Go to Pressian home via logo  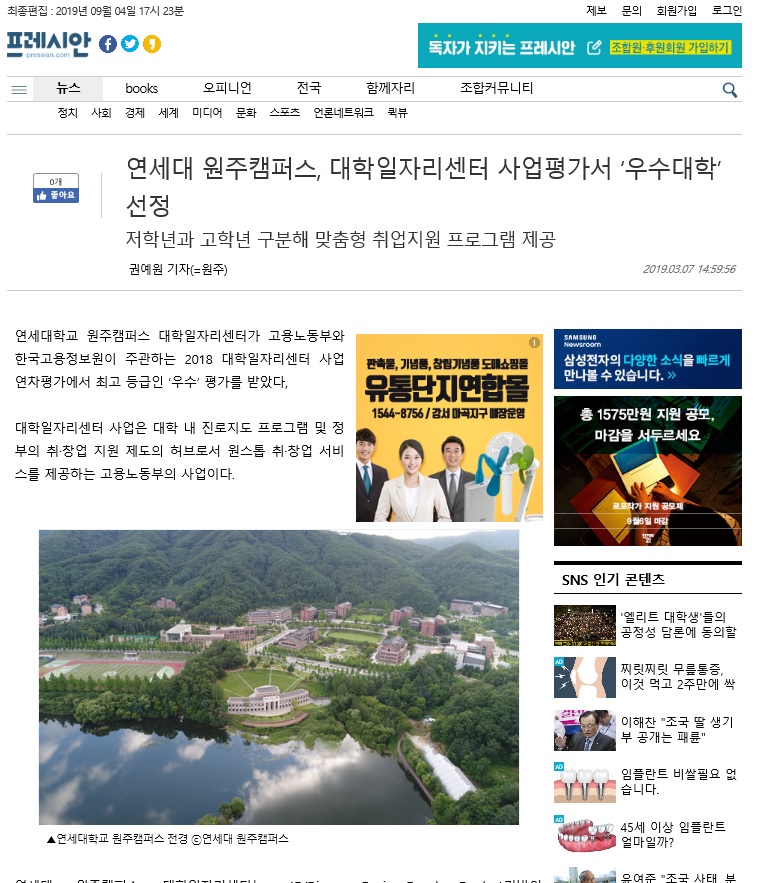click(x=48, y=43)
